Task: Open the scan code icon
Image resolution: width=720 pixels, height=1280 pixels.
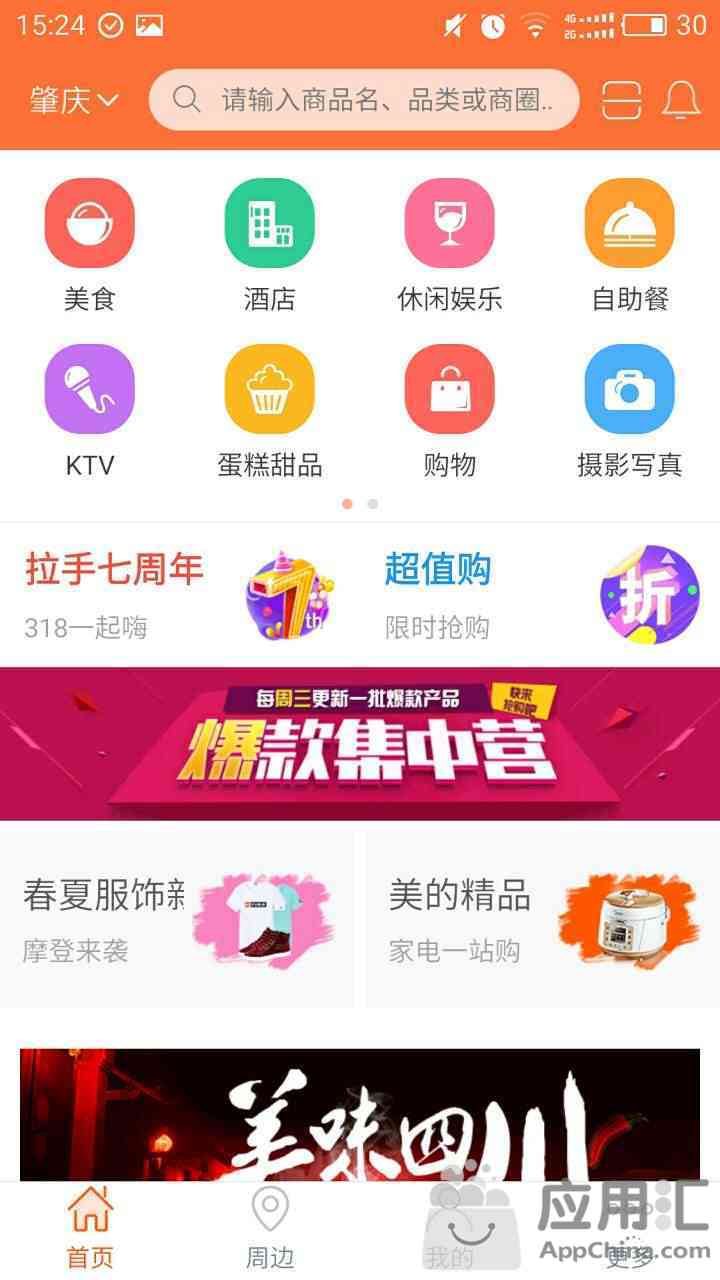Action: pos(621,100)
